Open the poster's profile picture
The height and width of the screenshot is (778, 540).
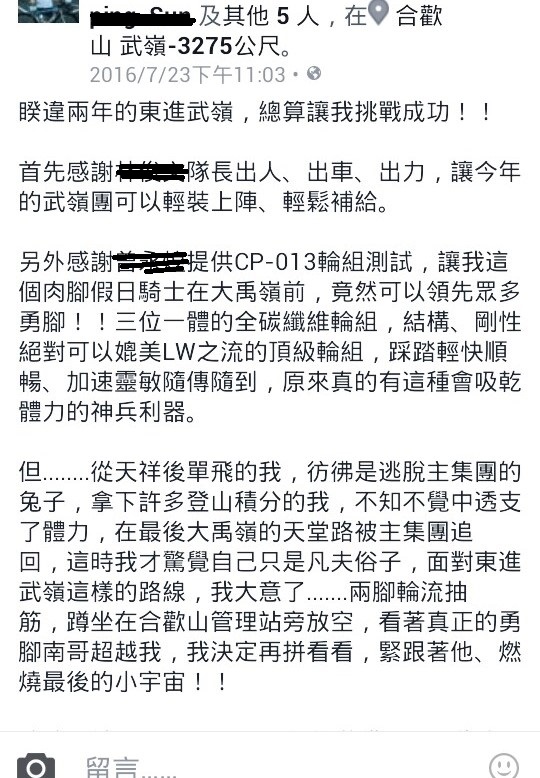tap(48, 11)
